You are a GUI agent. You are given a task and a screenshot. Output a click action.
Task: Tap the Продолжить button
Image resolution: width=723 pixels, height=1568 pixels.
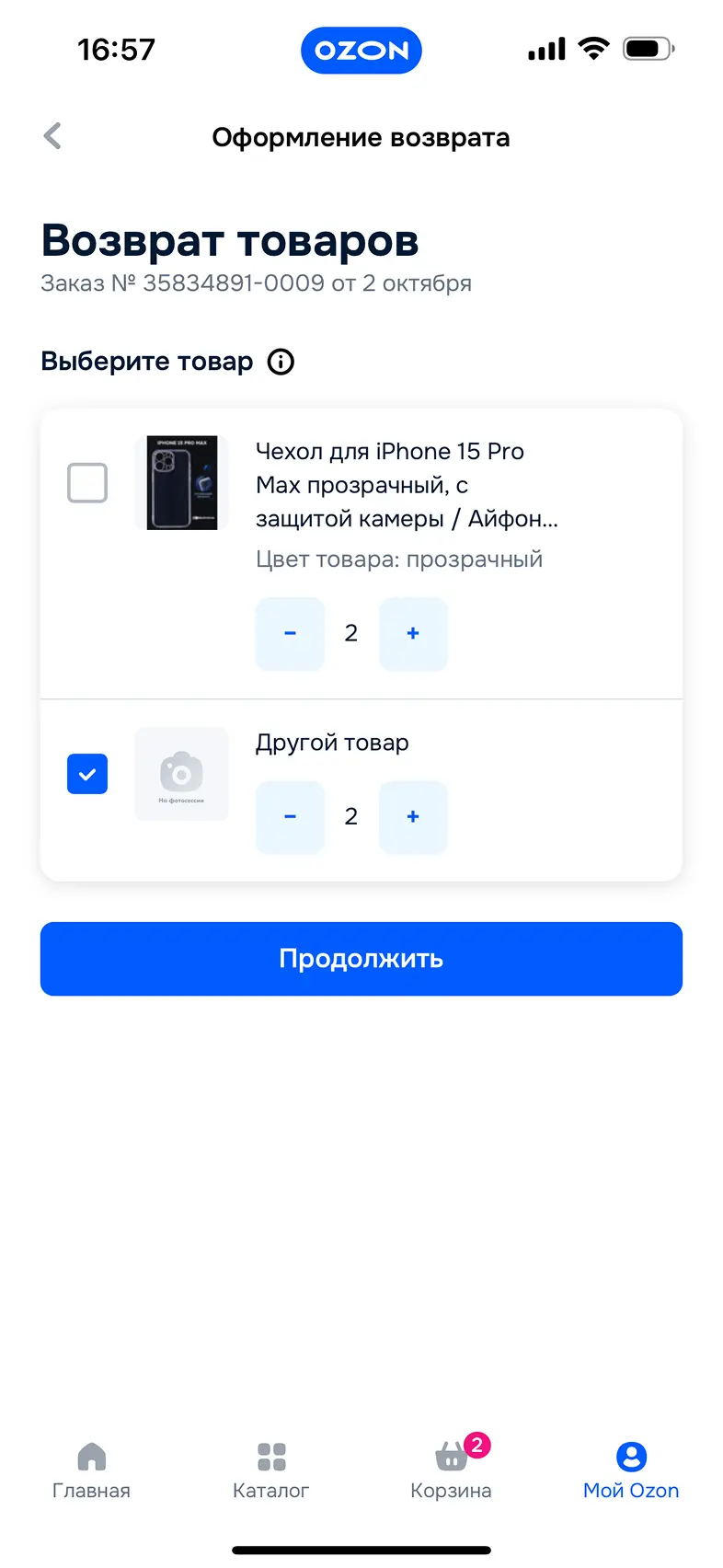click(361, 959)
